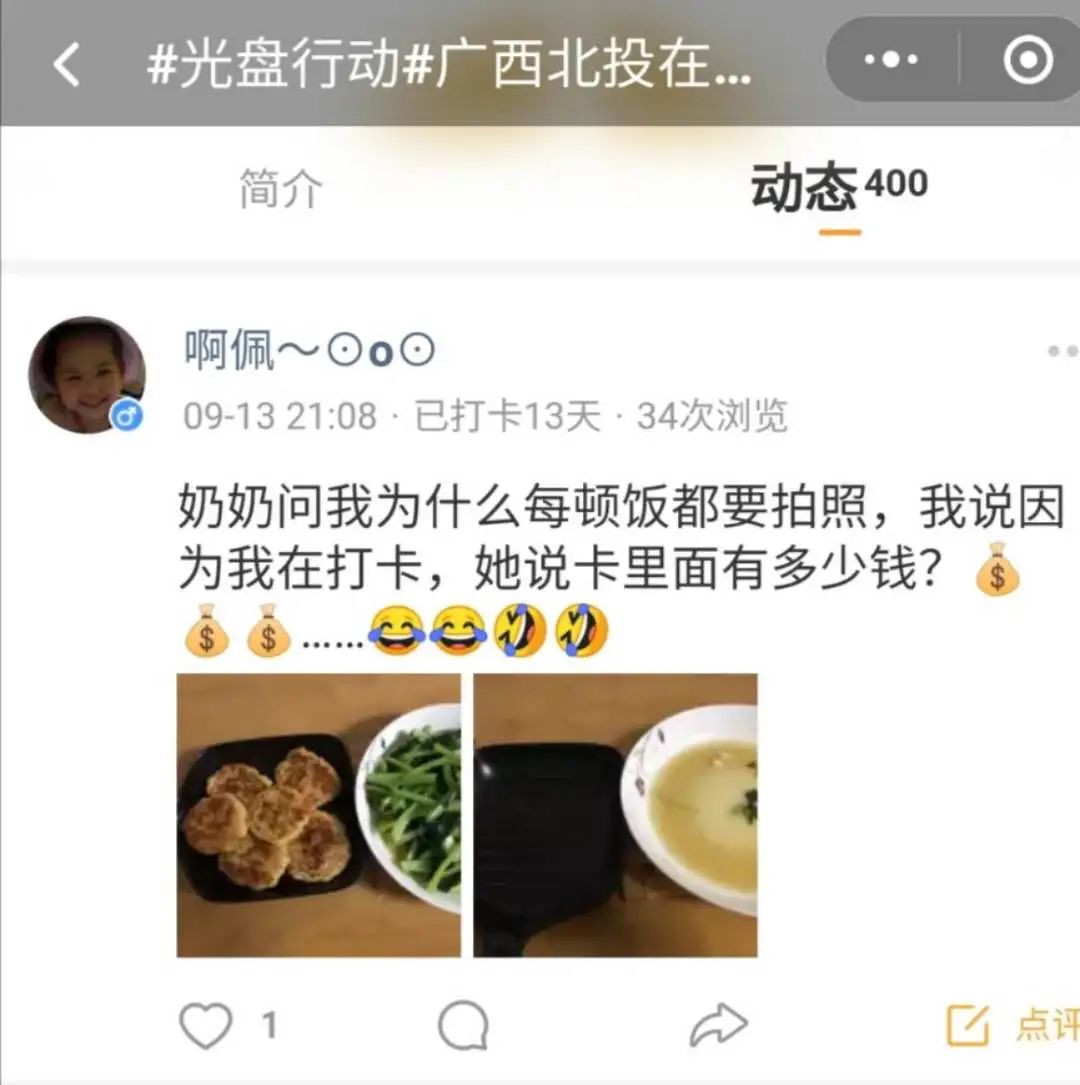View the photo of the soup bowl
Image resolution: width=1080 pixels, height=1085 pixels.
pyautogui.click(x=615, y=815)
